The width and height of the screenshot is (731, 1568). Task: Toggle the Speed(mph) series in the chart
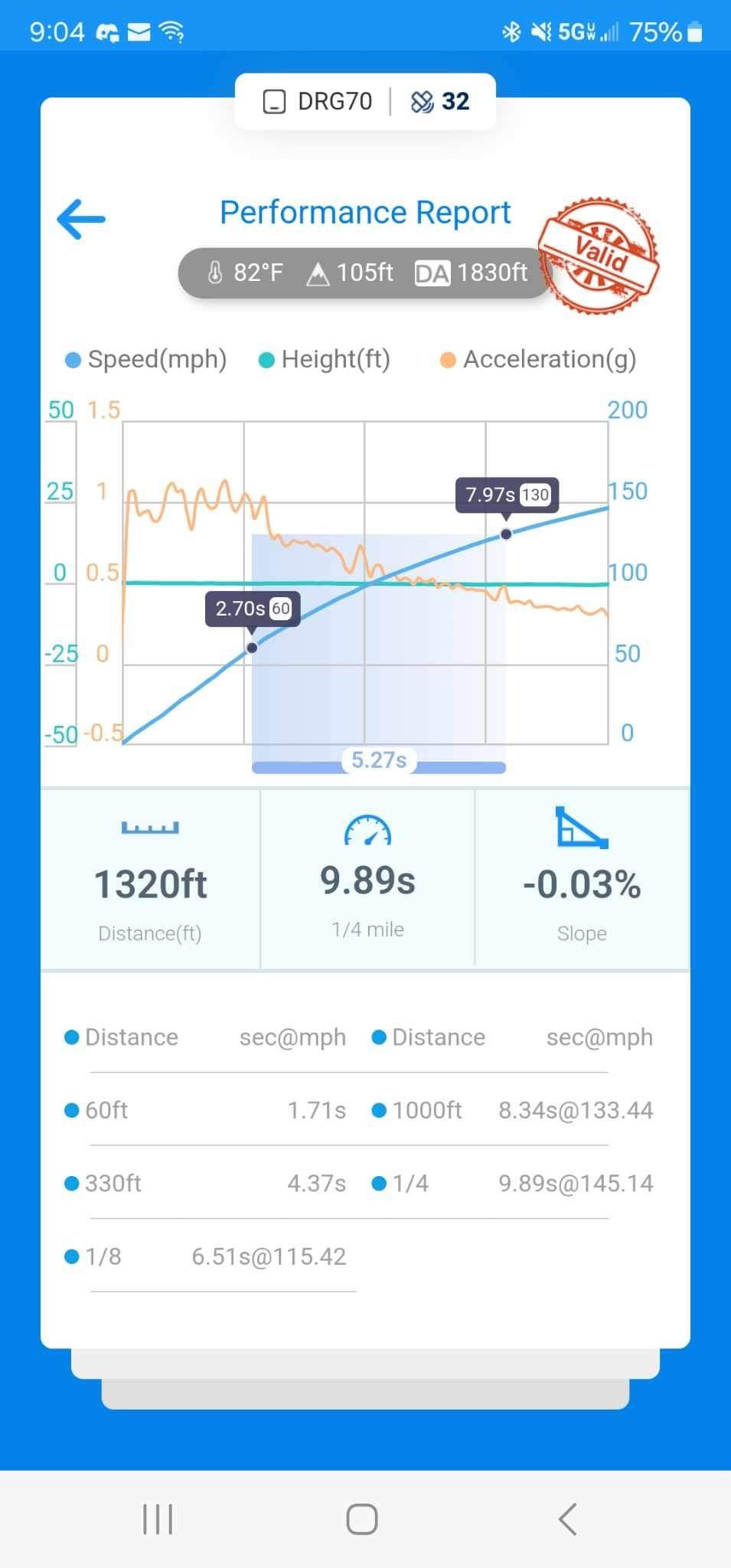click(x=146, y=359)
